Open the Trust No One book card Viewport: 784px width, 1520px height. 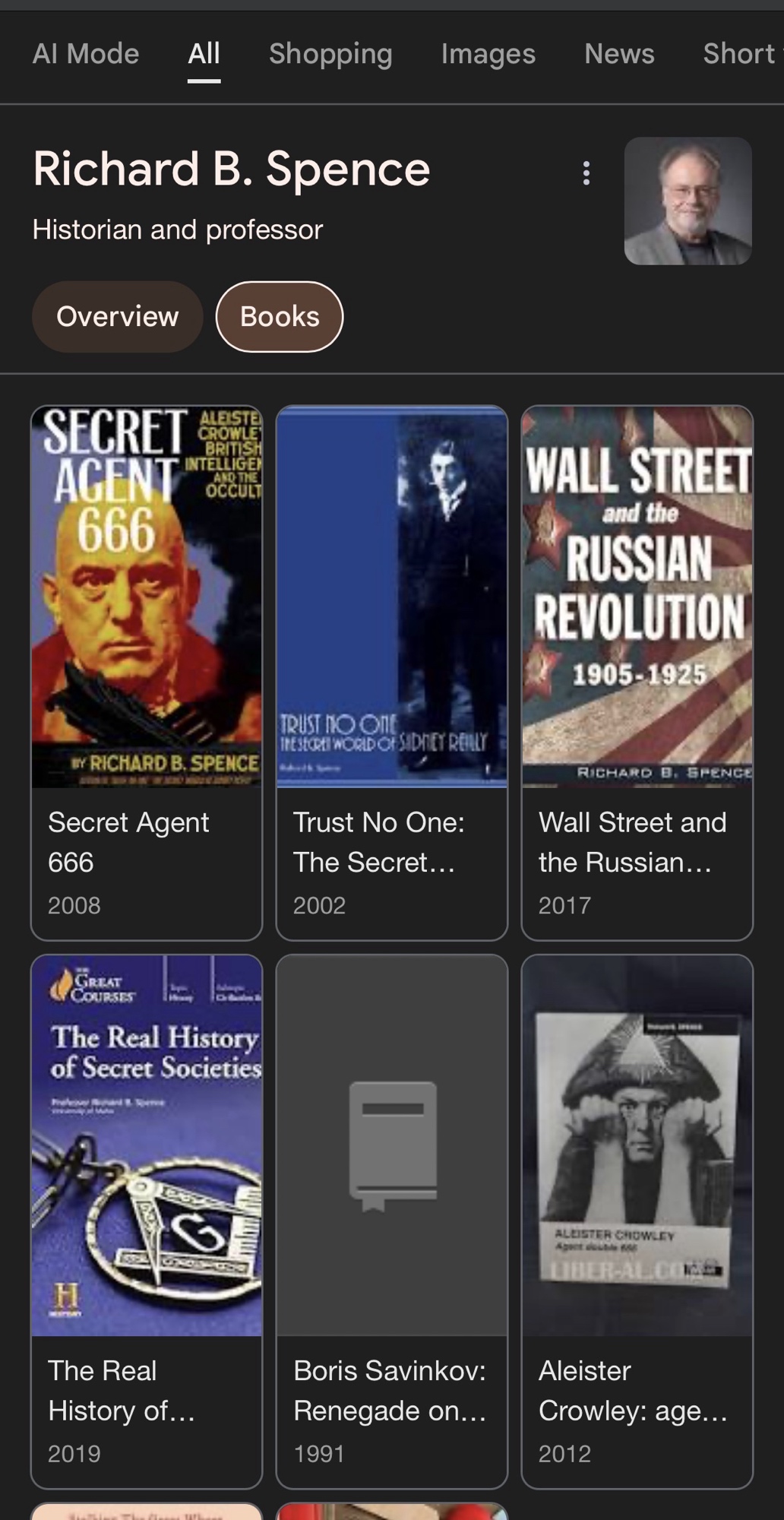[392, 673]
